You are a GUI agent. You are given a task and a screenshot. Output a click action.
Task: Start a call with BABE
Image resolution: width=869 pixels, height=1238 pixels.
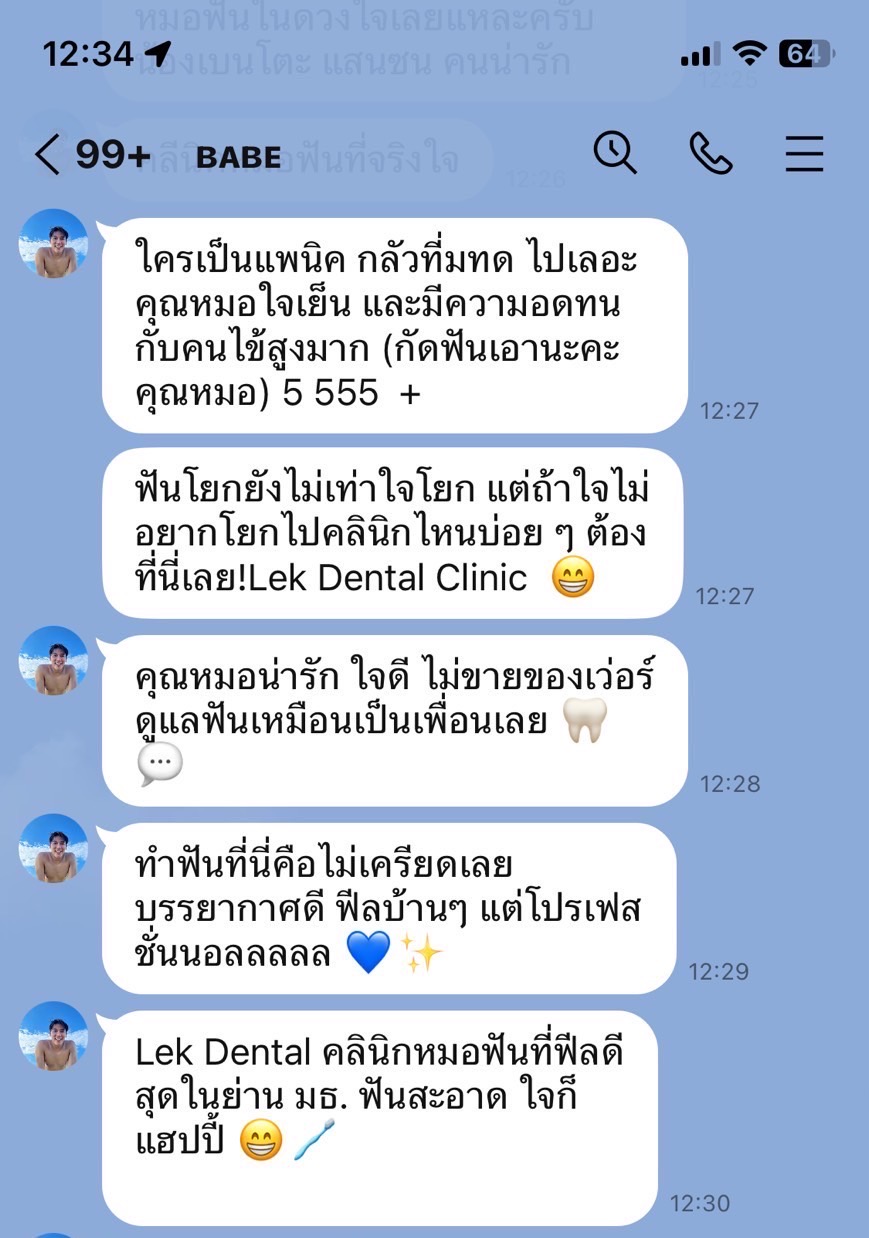point(711,153)
